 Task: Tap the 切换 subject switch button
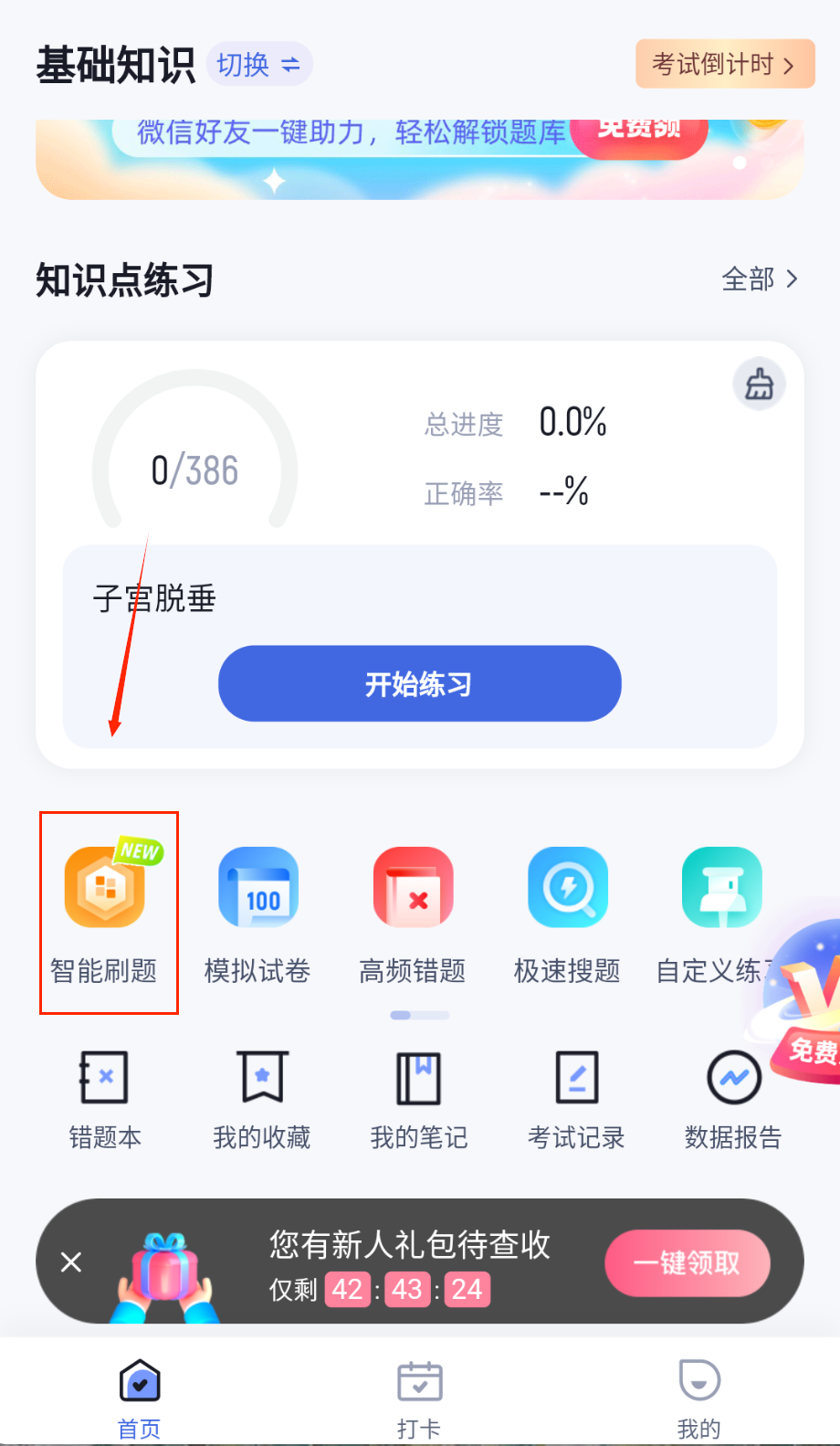tap(259, 65)
